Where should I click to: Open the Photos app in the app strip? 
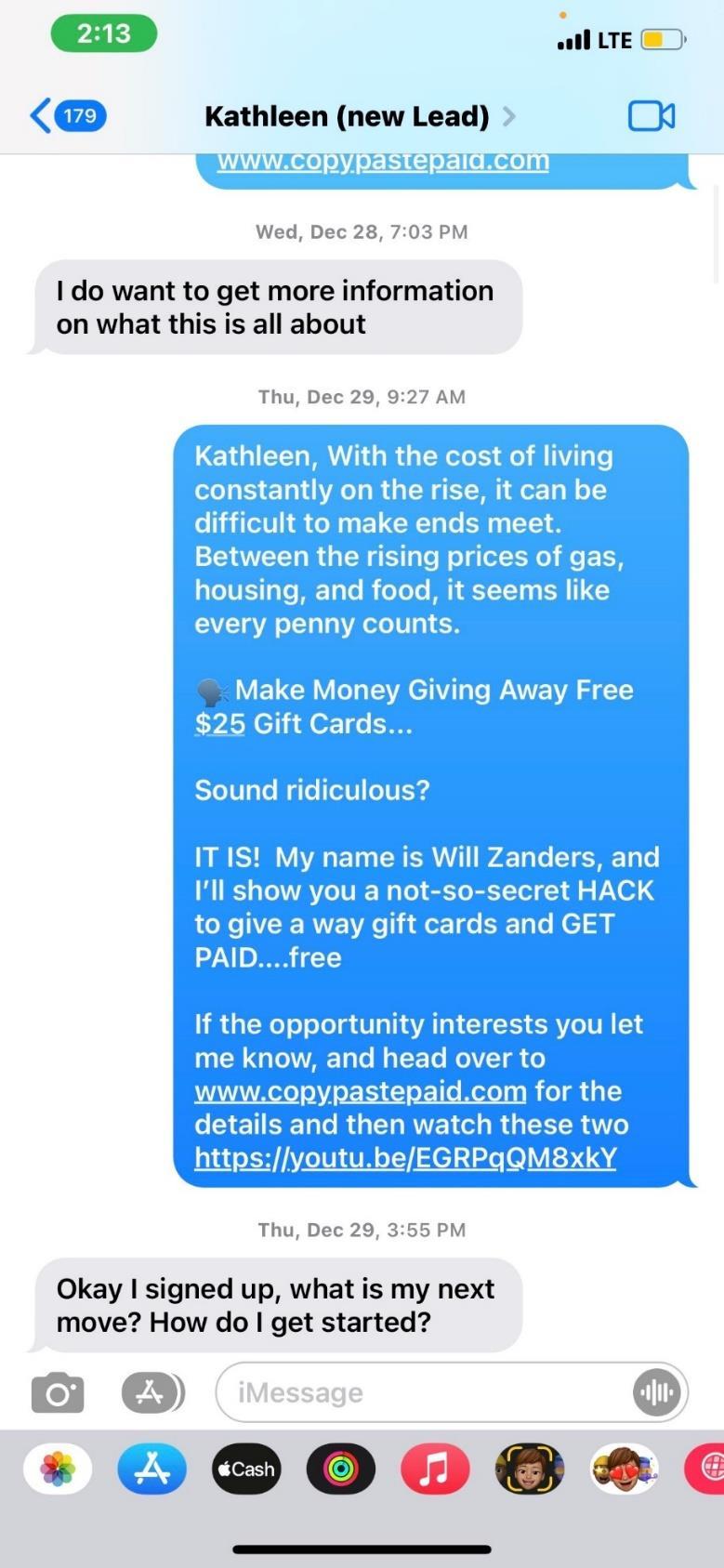[58, 1469]
